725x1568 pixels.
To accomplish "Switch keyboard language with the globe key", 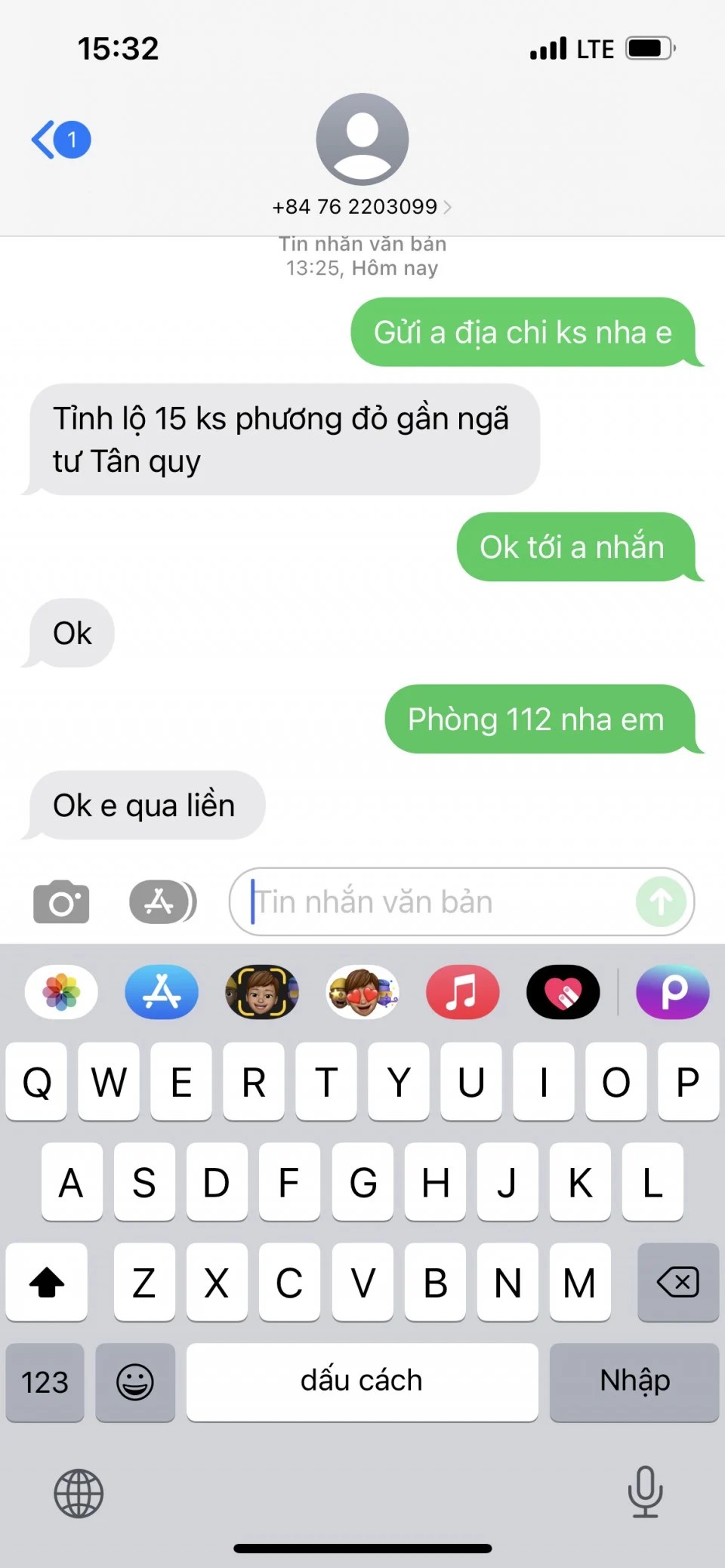I will (79, 1493).
